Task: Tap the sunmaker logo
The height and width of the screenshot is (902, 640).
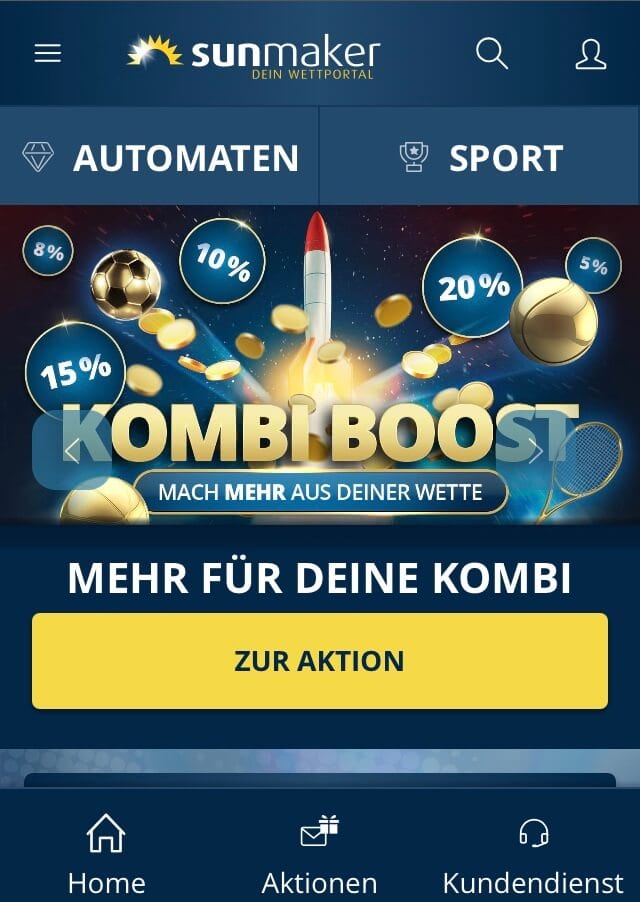Action: click(x=254, y=54)
